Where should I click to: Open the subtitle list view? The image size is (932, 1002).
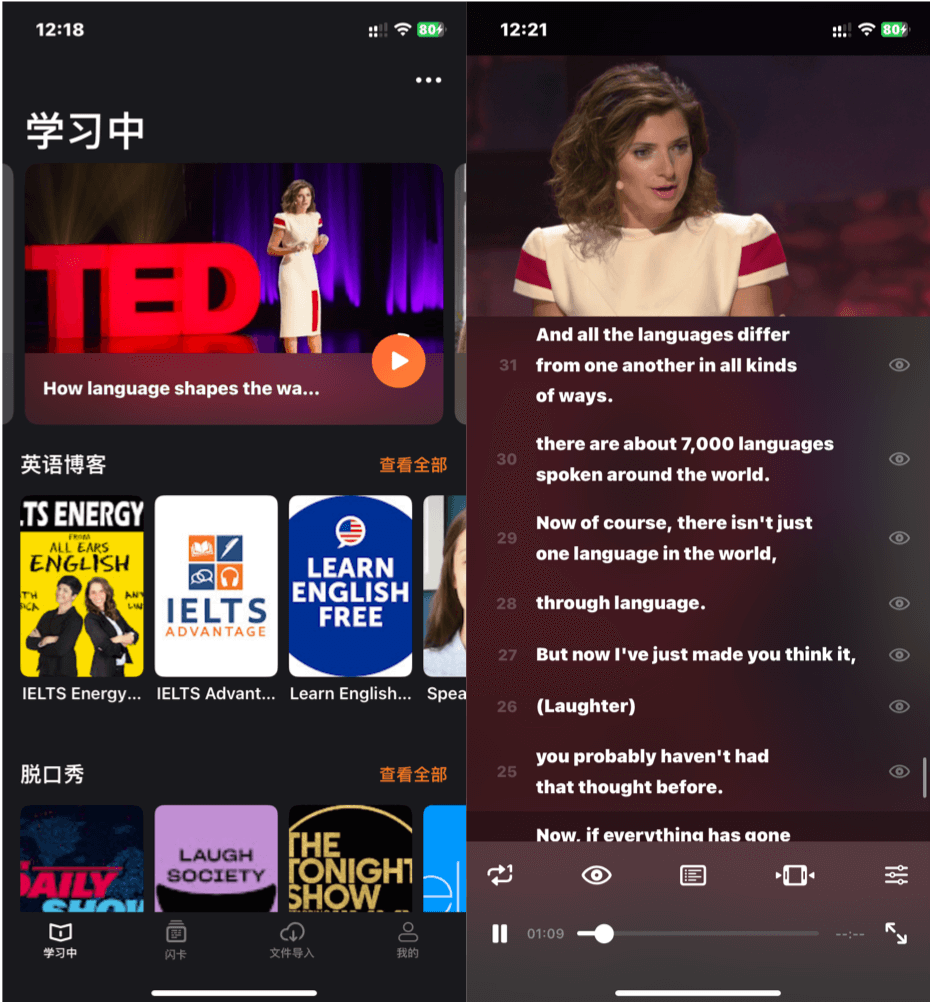point(692,875)
